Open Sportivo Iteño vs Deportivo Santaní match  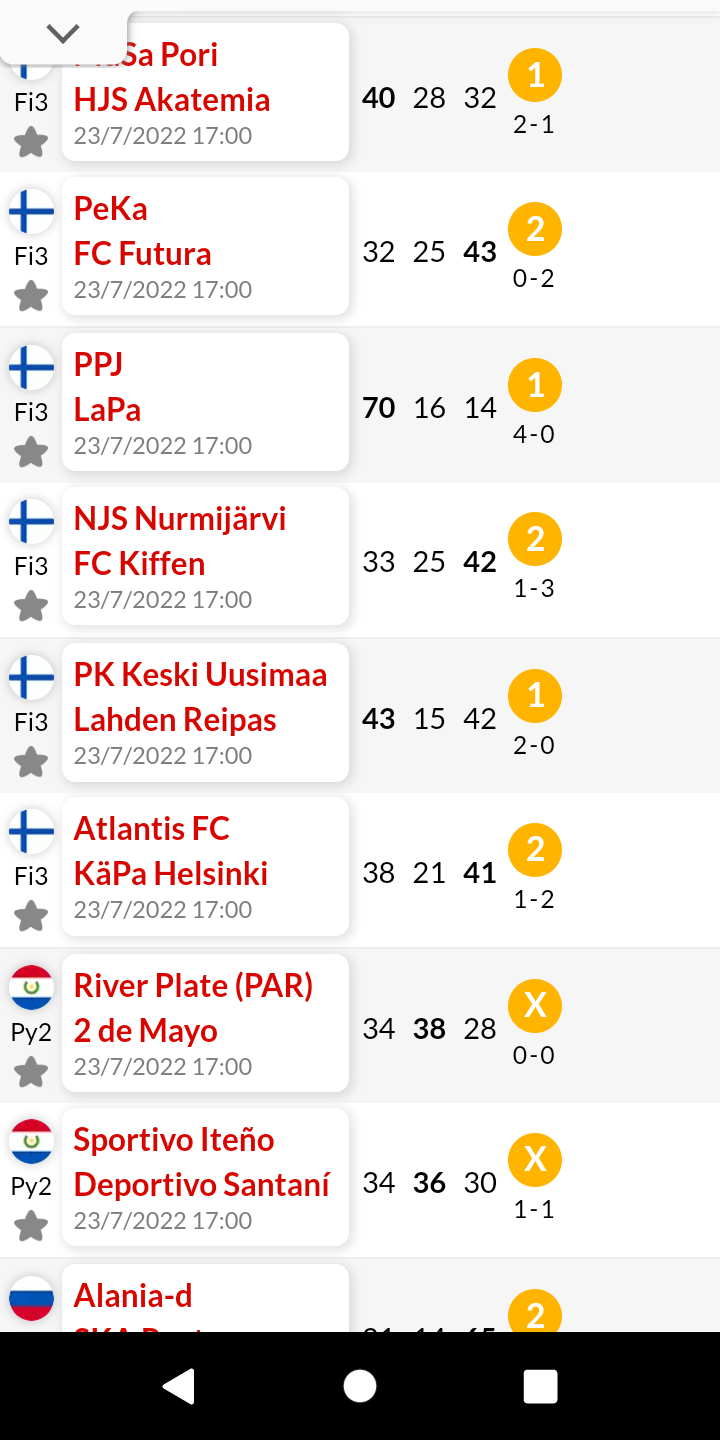205,1177
